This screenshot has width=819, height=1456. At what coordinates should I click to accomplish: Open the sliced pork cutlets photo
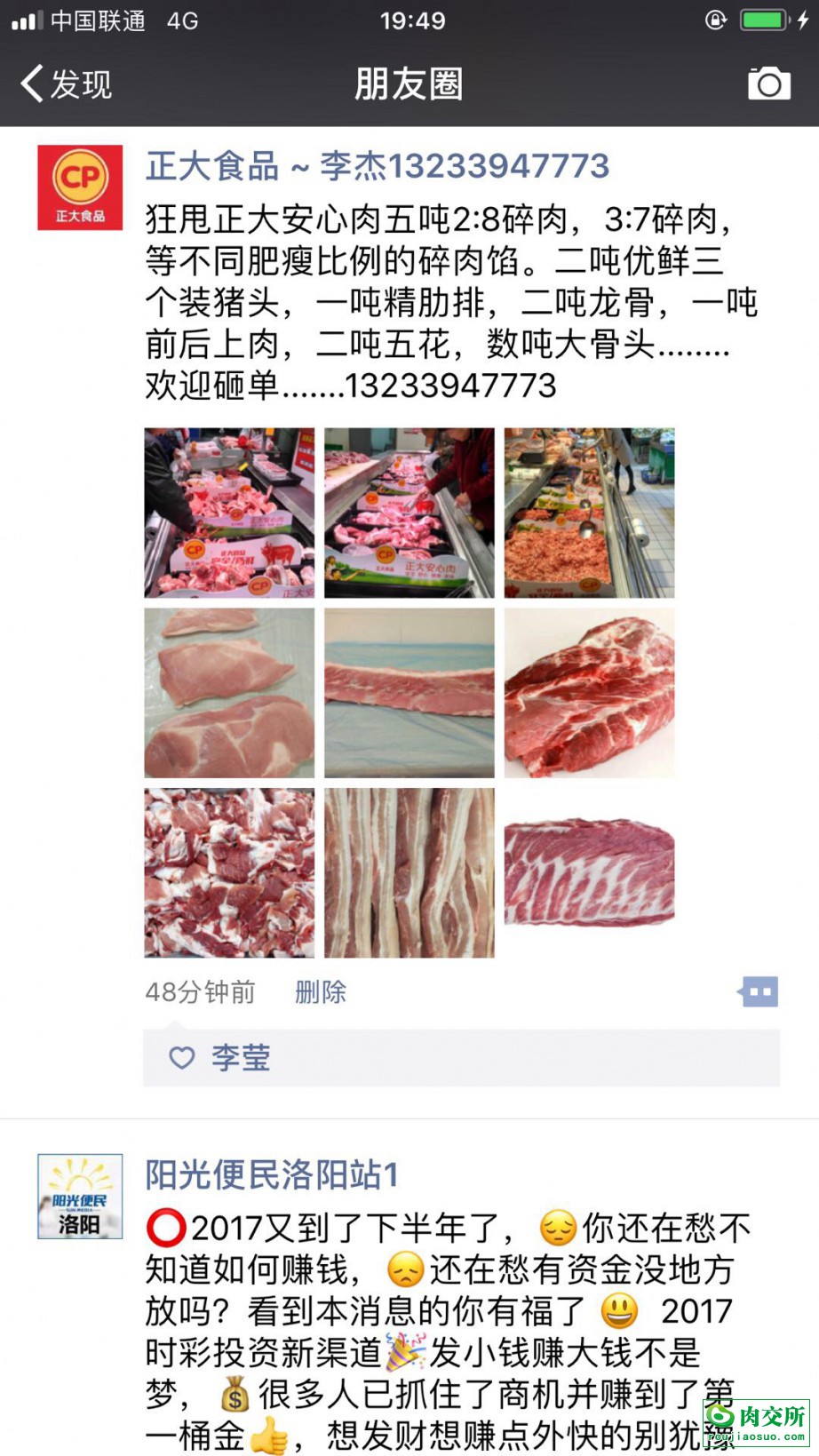tap(229, 693)
